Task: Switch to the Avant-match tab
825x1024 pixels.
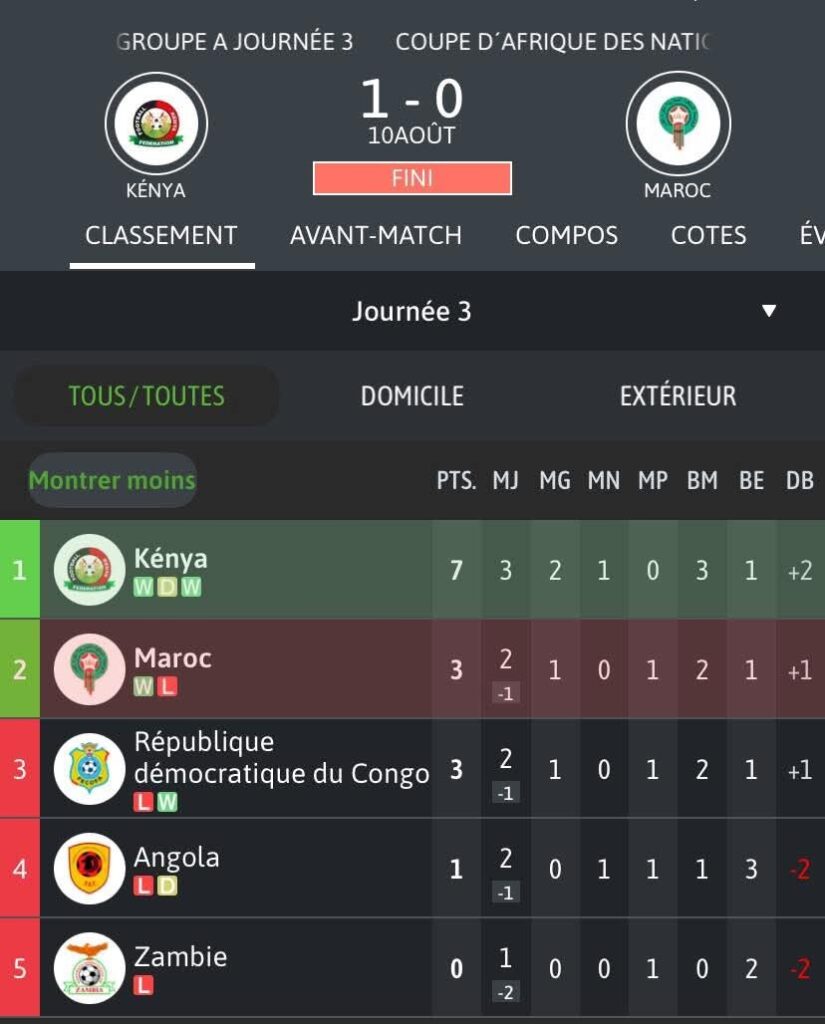Action: pyautogui.click(x=375, y=236)
